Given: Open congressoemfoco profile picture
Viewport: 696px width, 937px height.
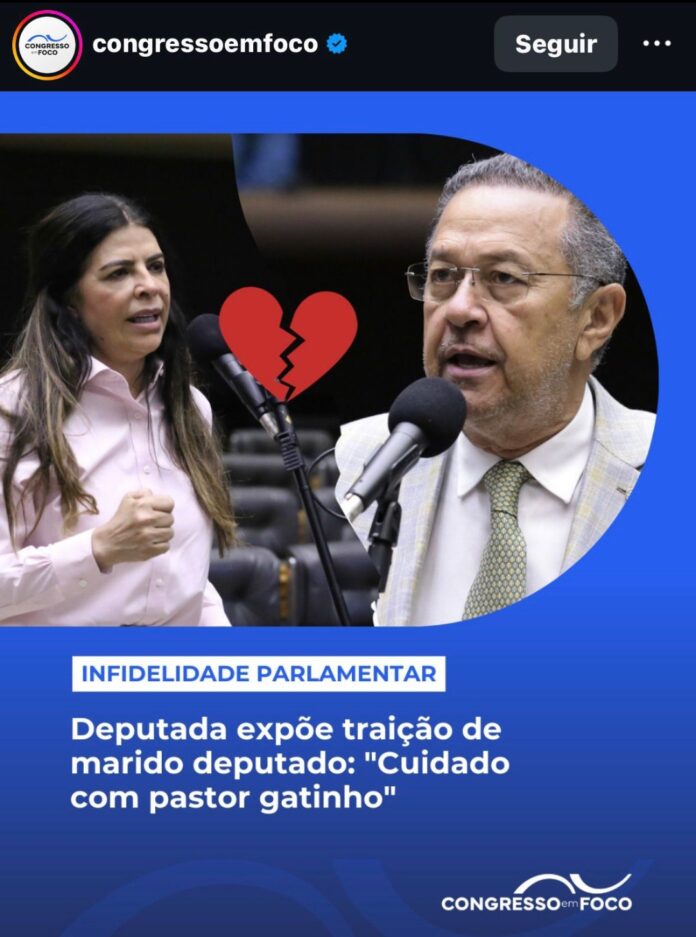Looking at the screenshot, I should coord(47,45).
